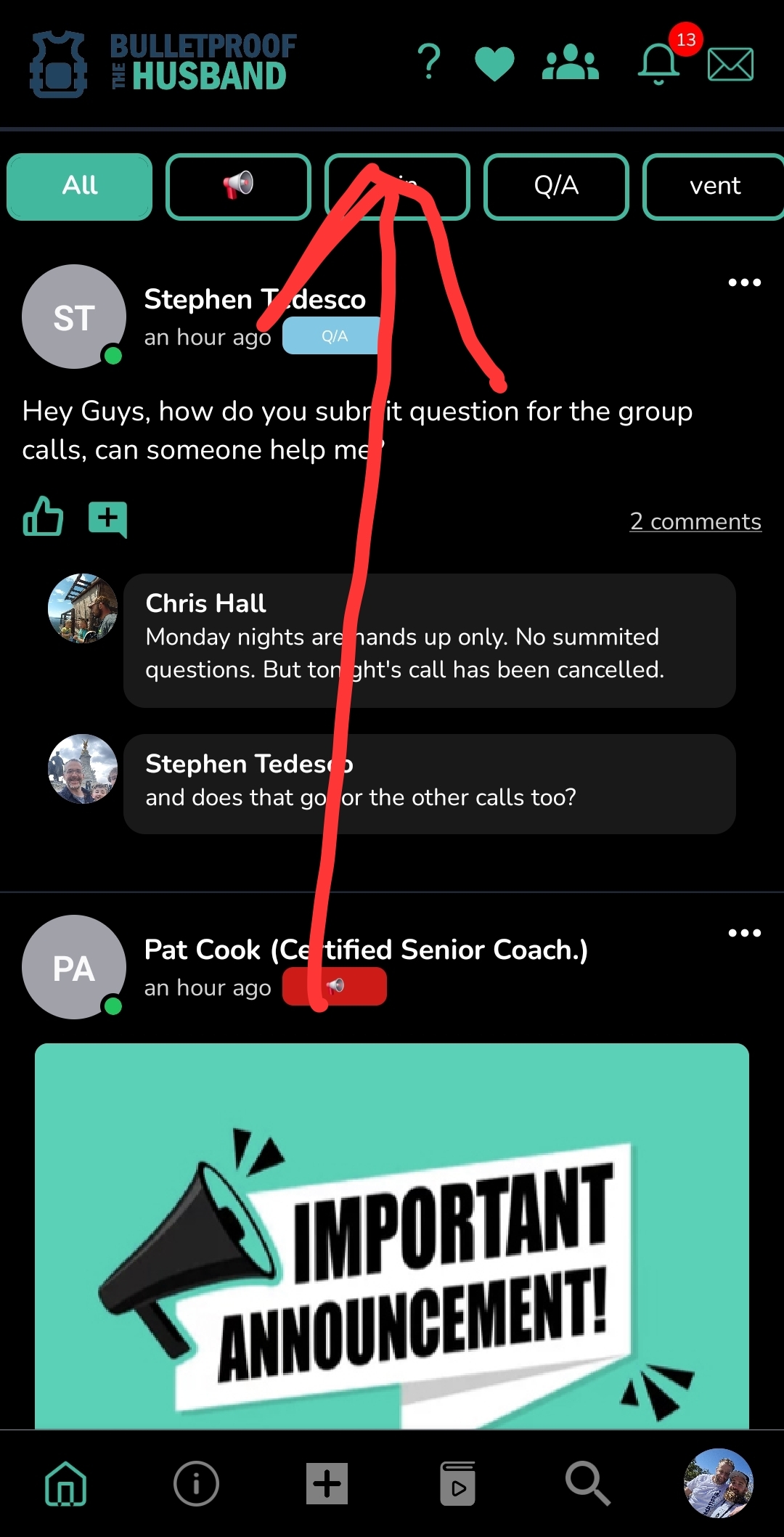Screen dimensions: 784x1537
Task: Open the info tab
Action: pyautogui.click(x=196, y=1483)
